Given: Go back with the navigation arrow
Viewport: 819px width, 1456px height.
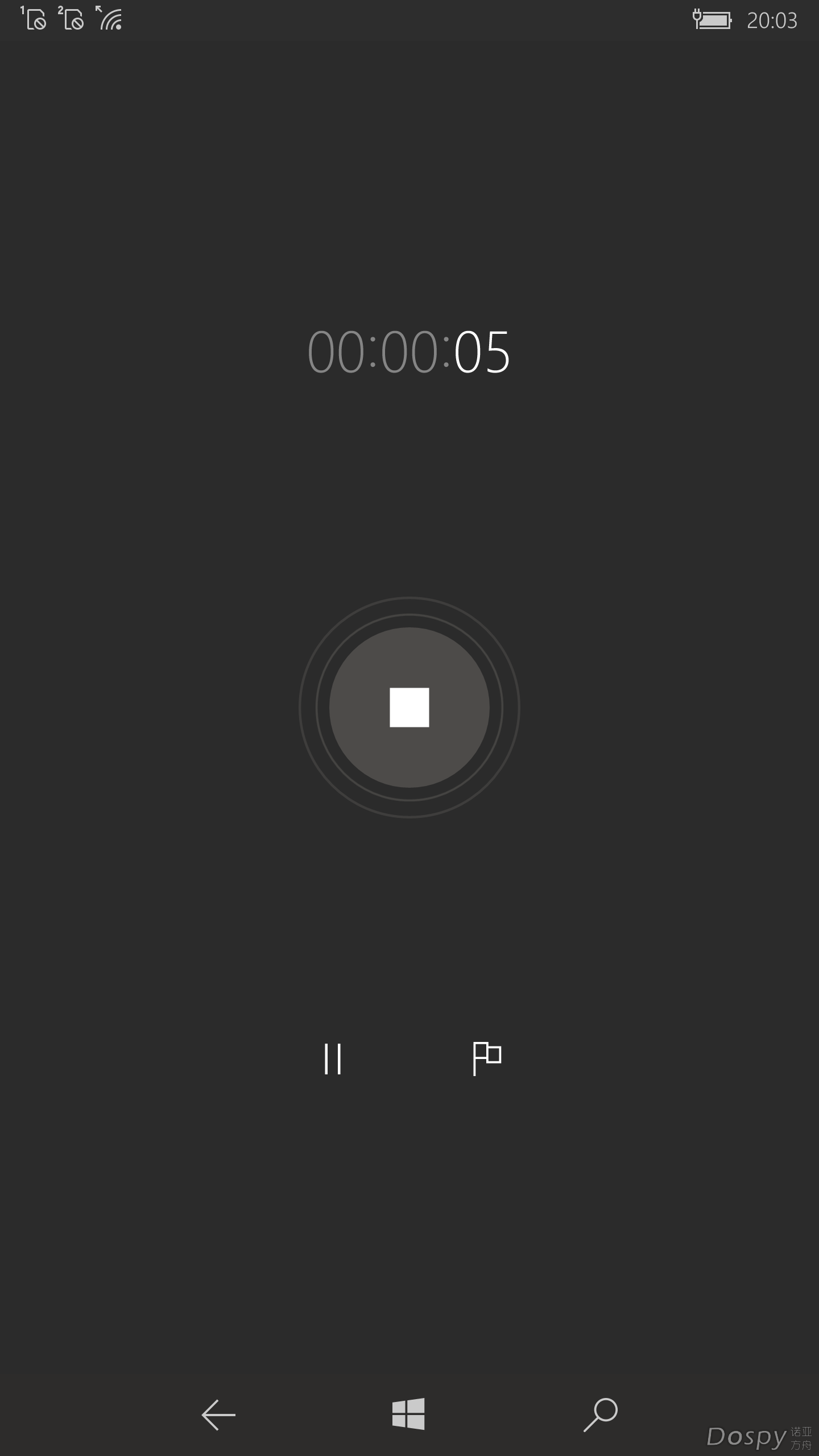Looking at the screenshot, I should [x=218, y=1414].
